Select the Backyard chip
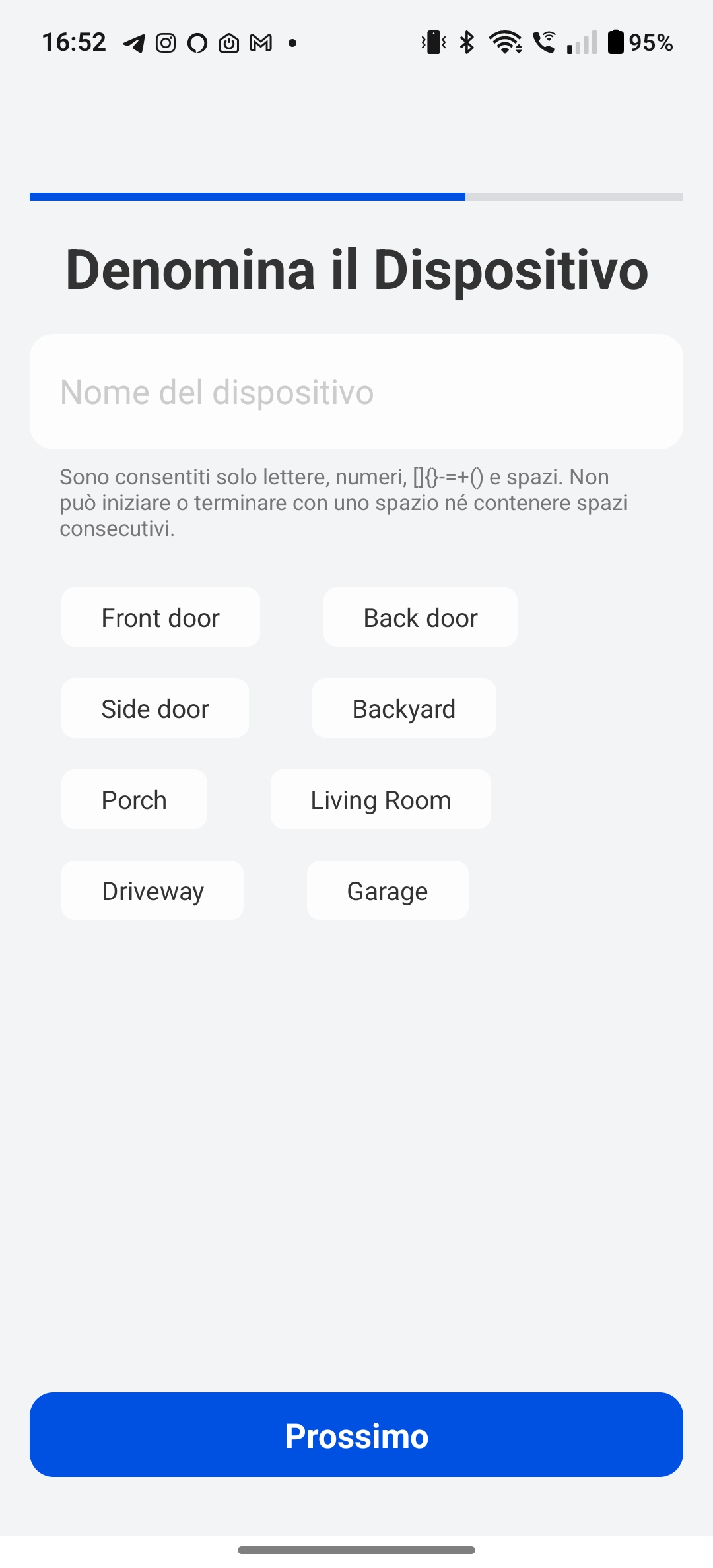 (404, 708)
